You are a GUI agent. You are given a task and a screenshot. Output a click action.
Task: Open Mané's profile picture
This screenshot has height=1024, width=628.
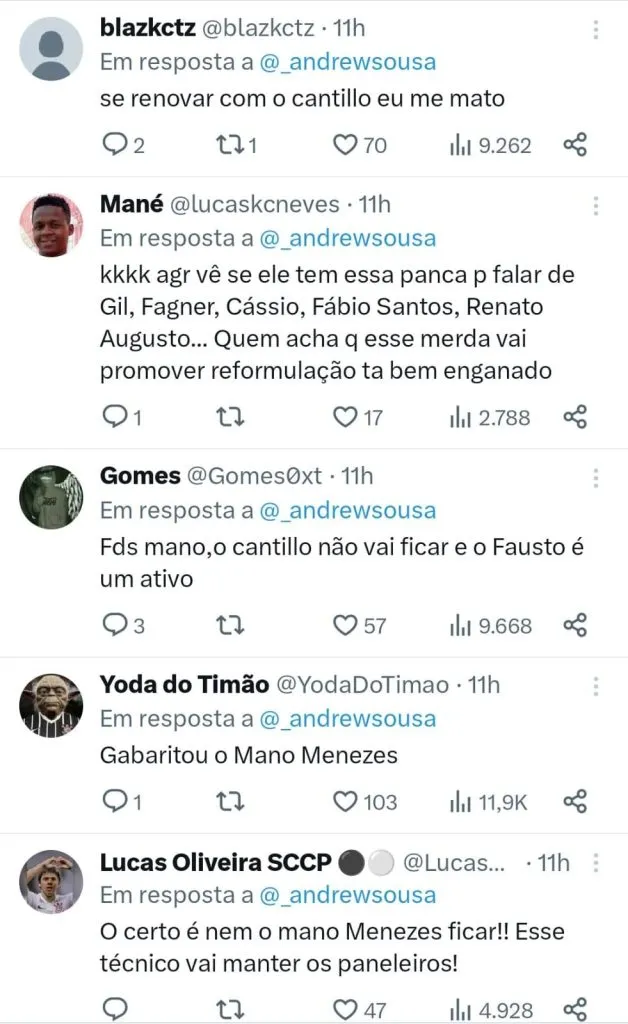point(51,226)
